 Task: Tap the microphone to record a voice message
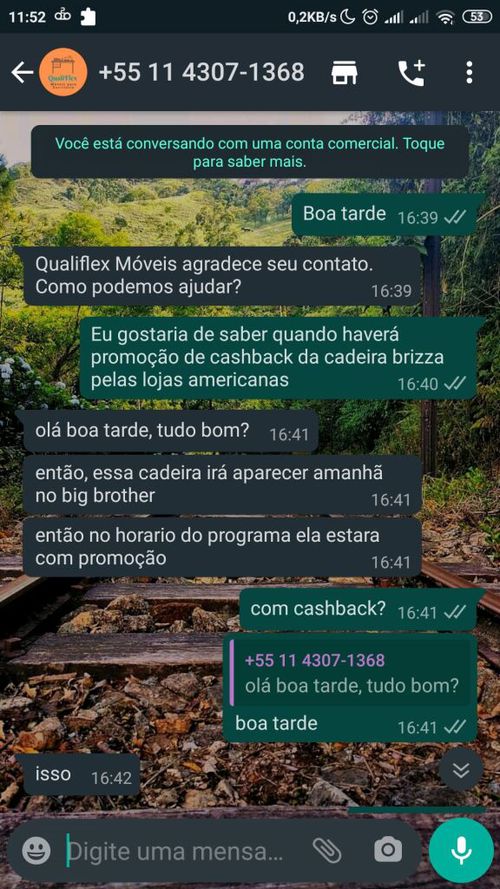[x=461, y=850]
